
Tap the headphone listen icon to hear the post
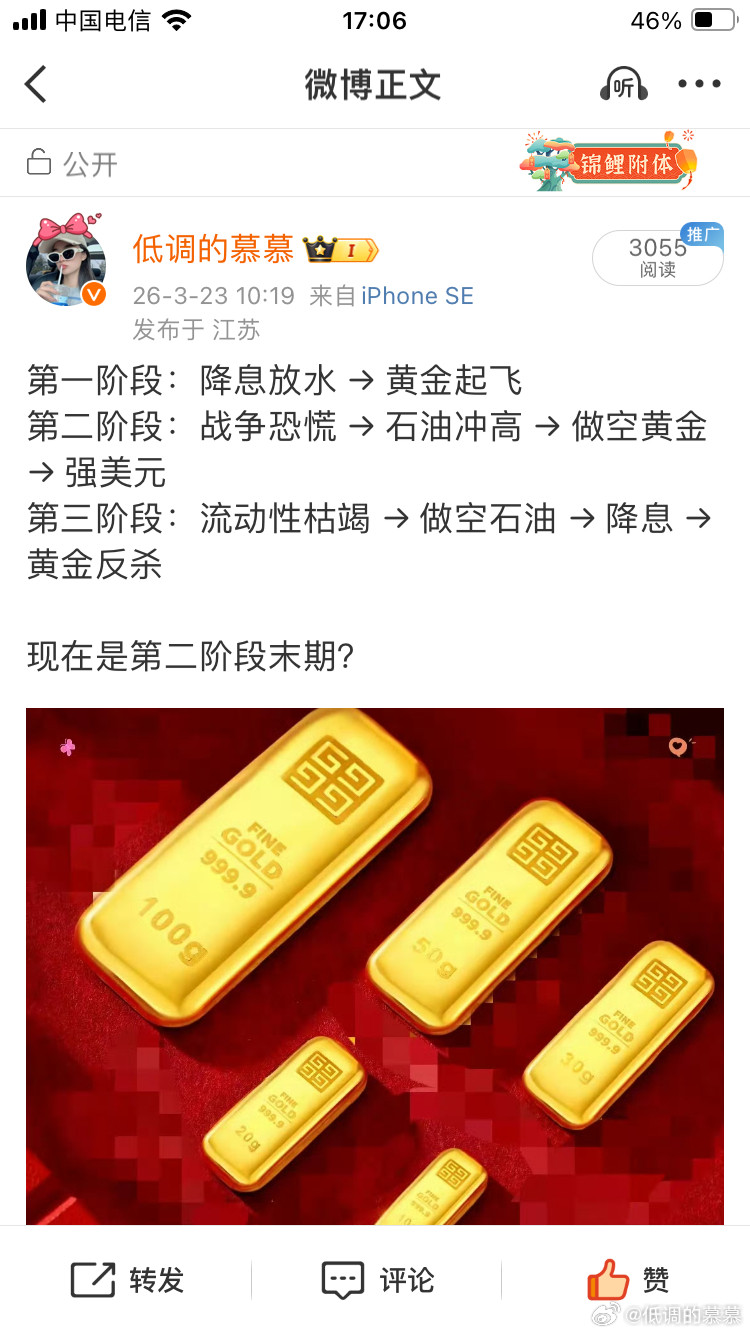[622, 84]
